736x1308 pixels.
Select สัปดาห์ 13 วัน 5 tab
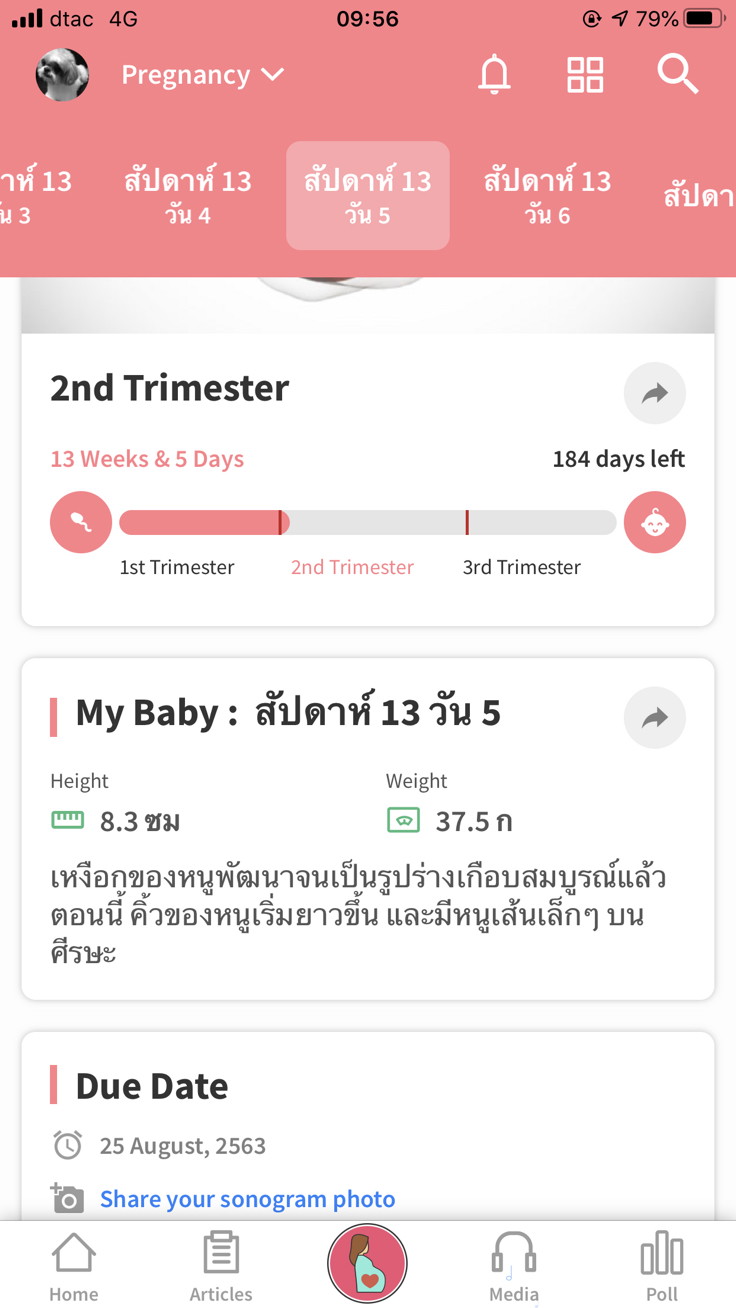pyautogui.click(x=367, y=196)
